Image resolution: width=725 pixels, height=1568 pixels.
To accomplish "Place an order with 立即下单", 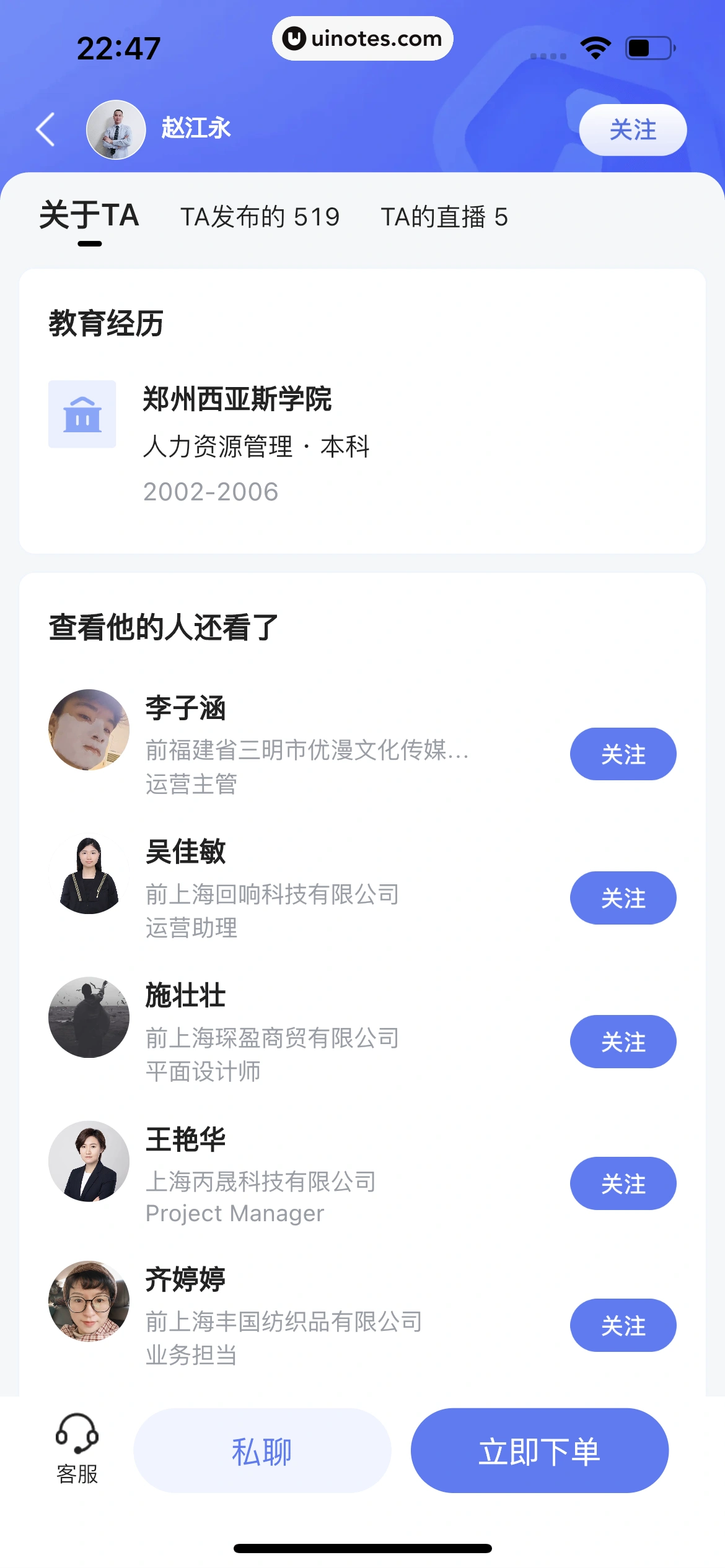I will (539, 1451).
